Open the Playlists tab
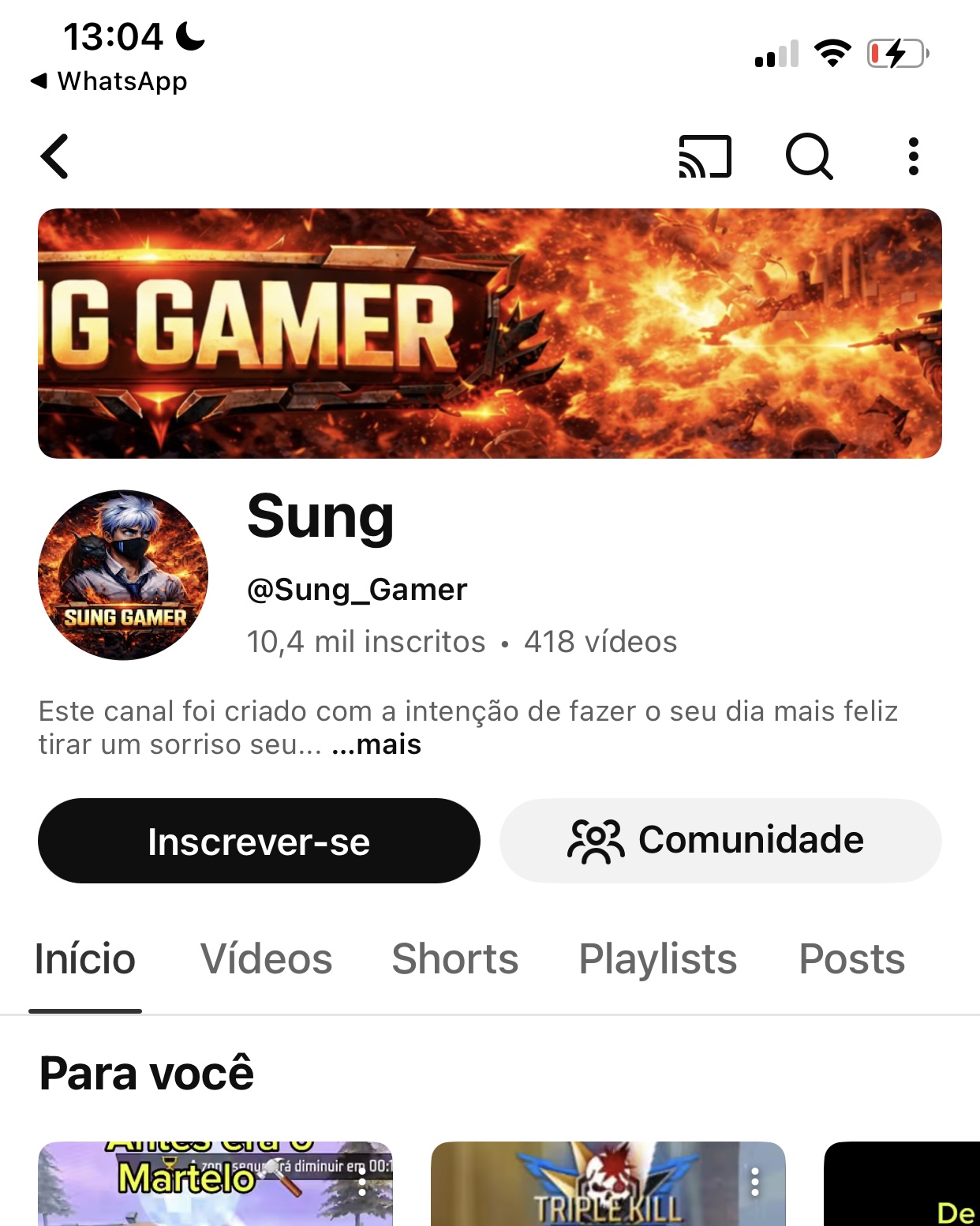 click(x=657, y=959)
